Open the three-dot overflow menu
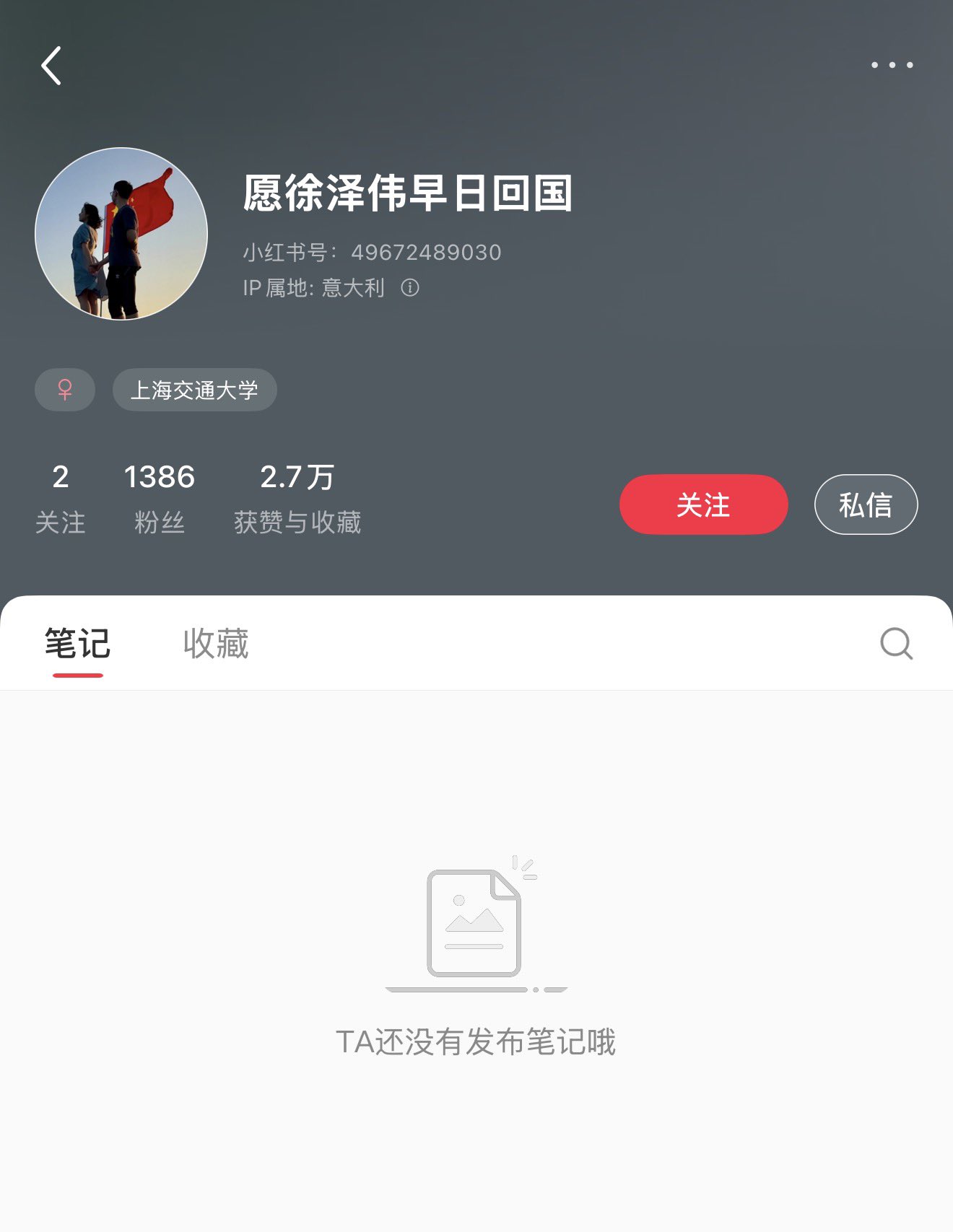 click(892, 65)
